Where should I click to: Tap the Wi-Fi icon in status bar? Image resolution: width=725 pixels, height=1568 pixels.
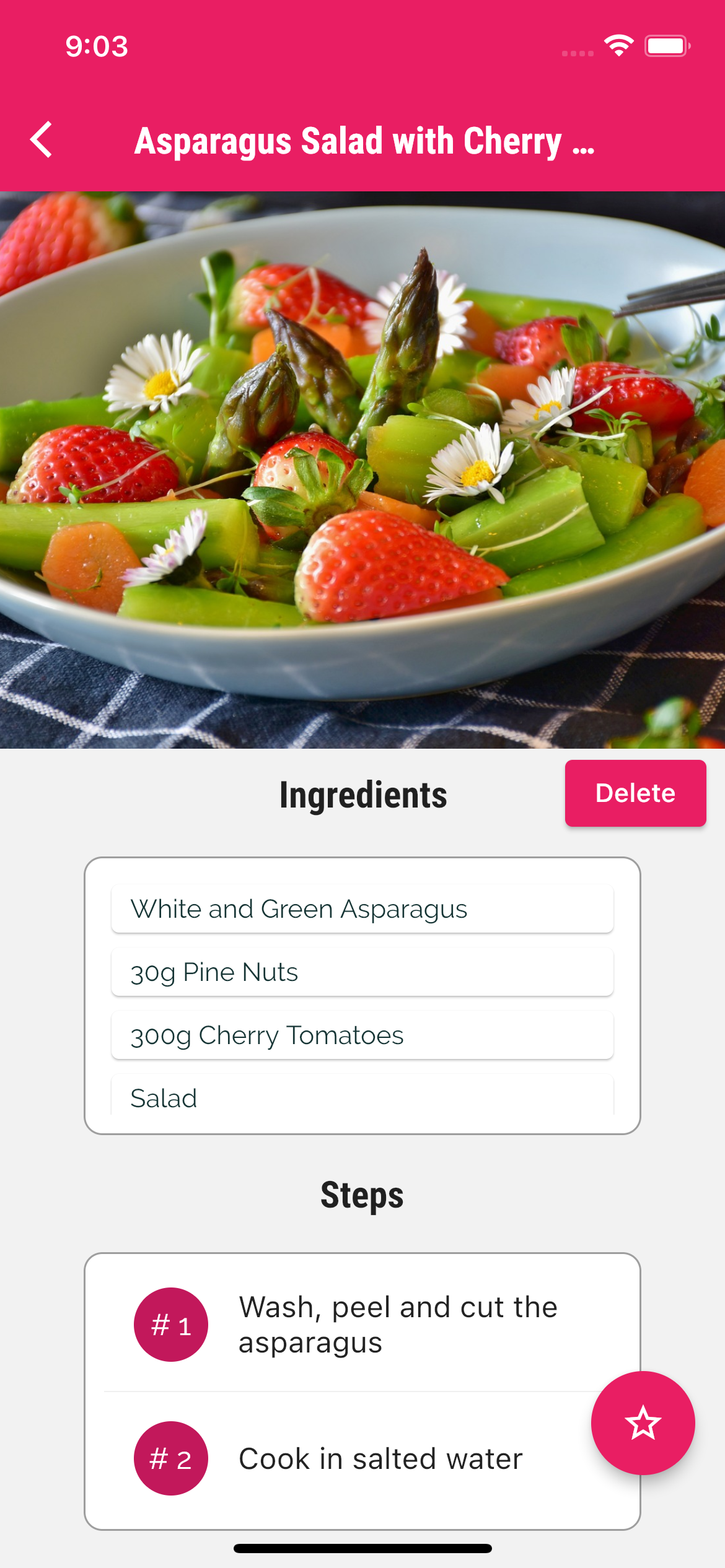point(618,45)
